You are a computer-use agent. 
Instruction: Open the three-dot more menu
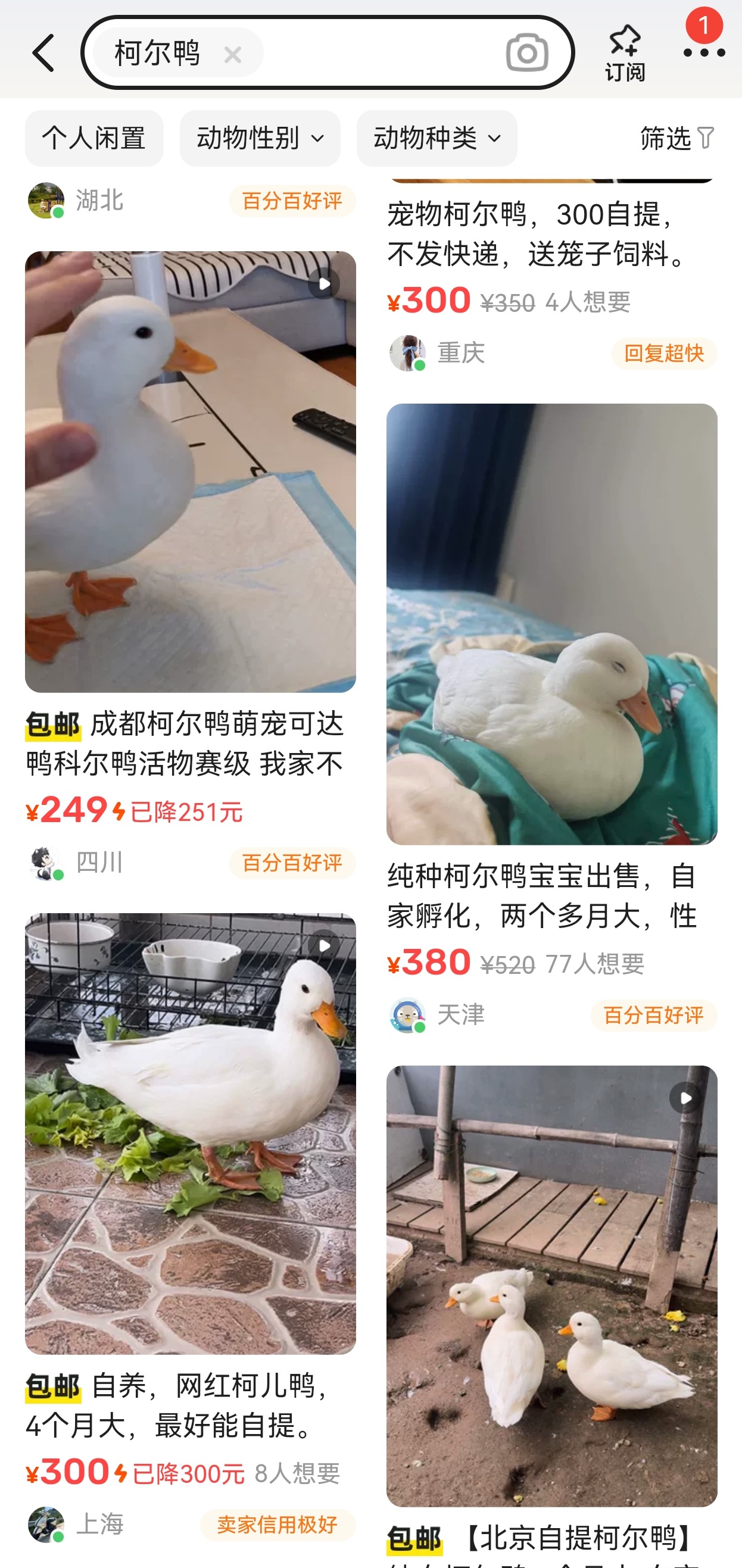coord(704,53)
